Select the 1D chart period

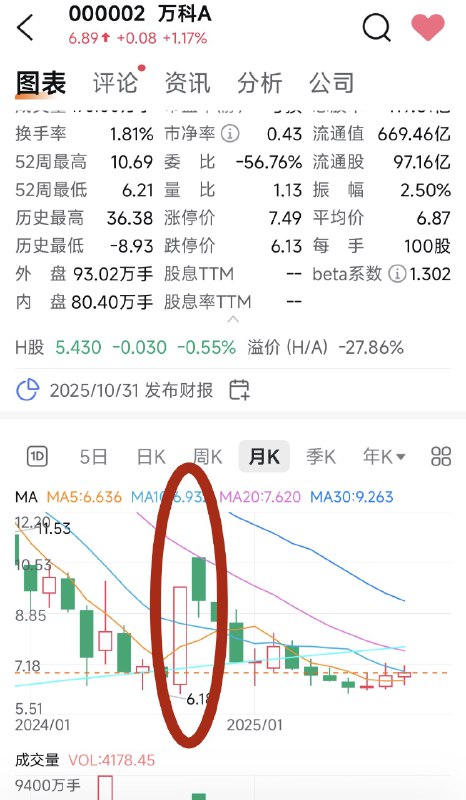(37, 456)
